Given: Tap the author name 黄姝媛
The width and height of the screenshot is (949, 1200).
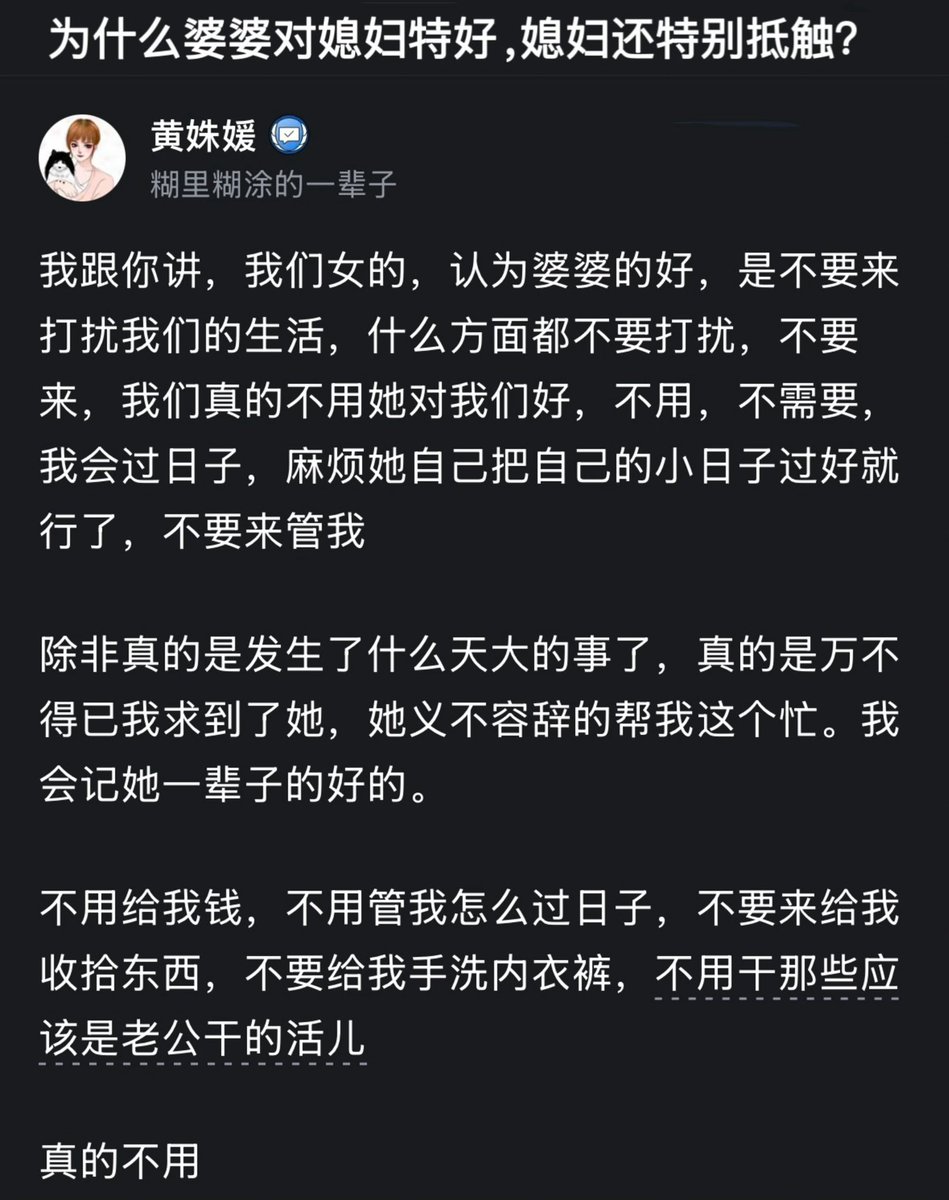Looking at the screenshot, I should click(x=203, y=137).
